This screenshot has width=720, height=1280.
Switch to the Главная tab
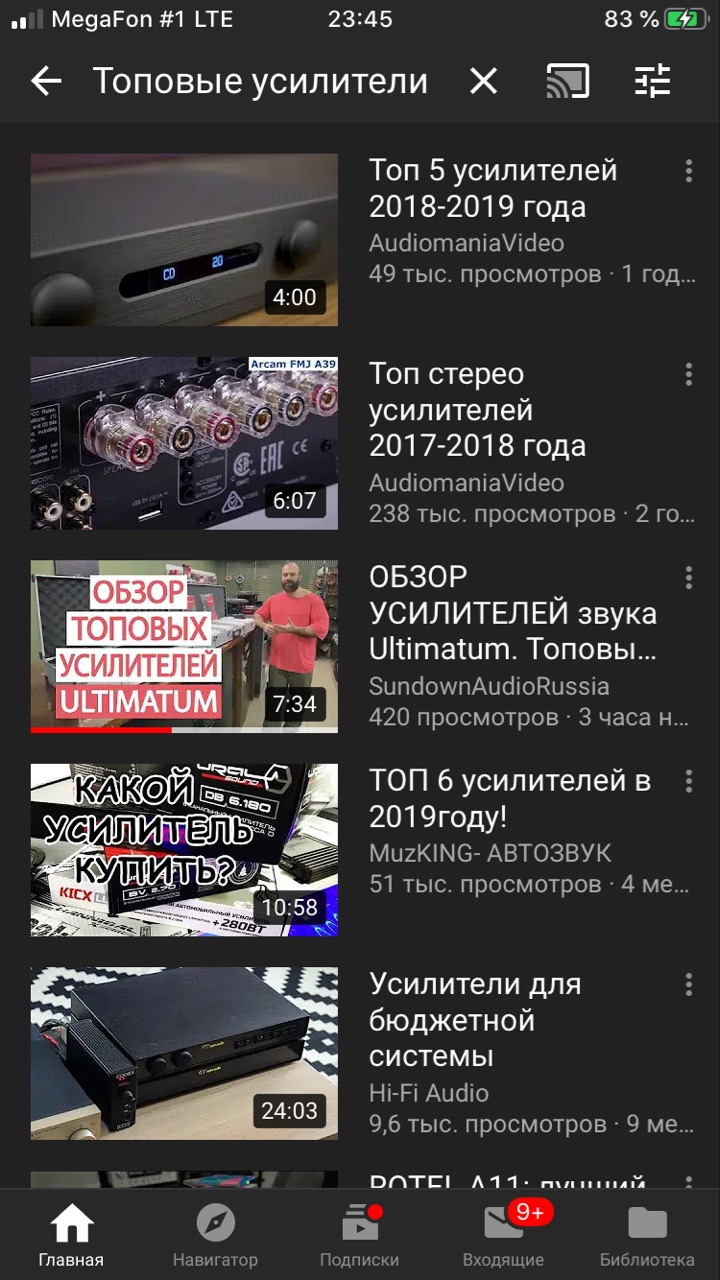pos(71,1234)
